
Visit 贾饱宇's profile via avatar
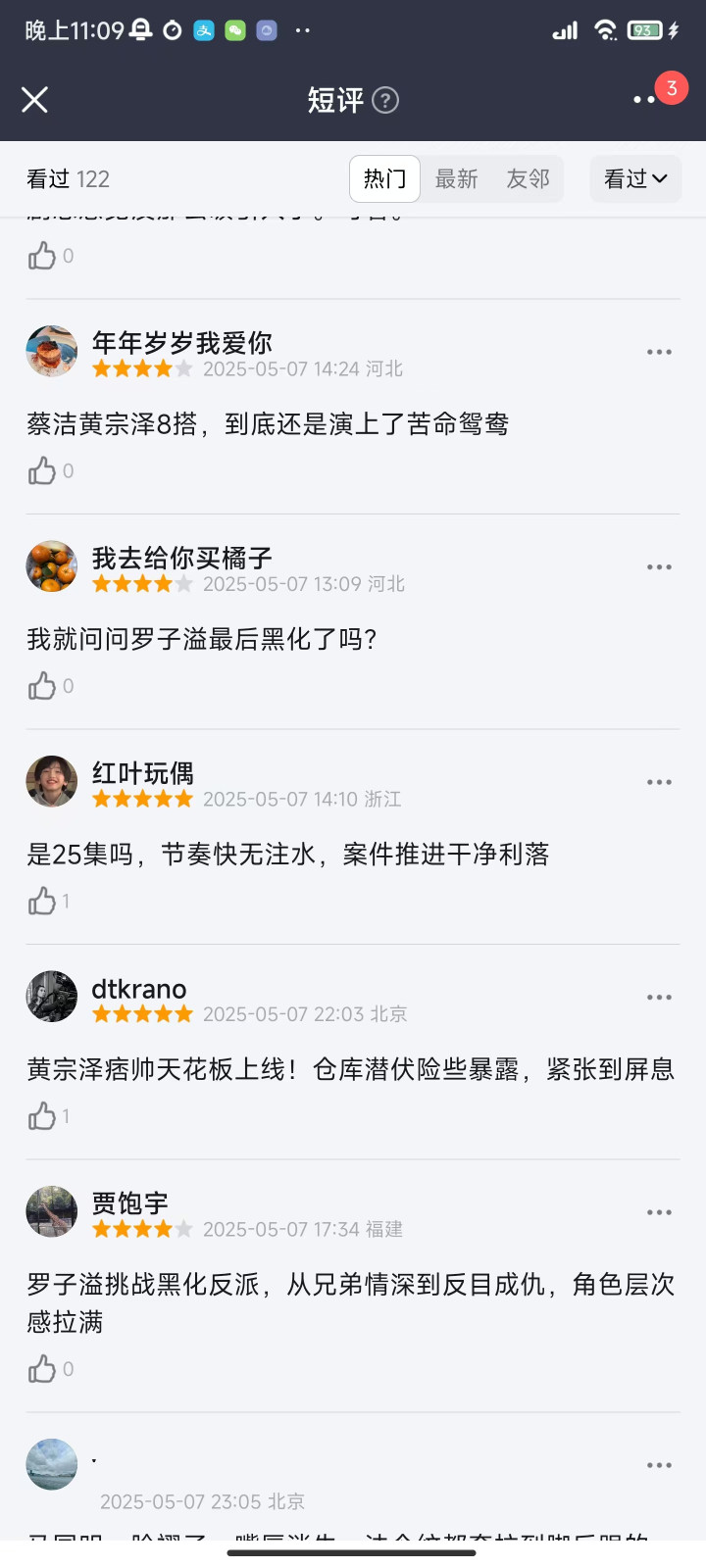tap(51, 1211)
